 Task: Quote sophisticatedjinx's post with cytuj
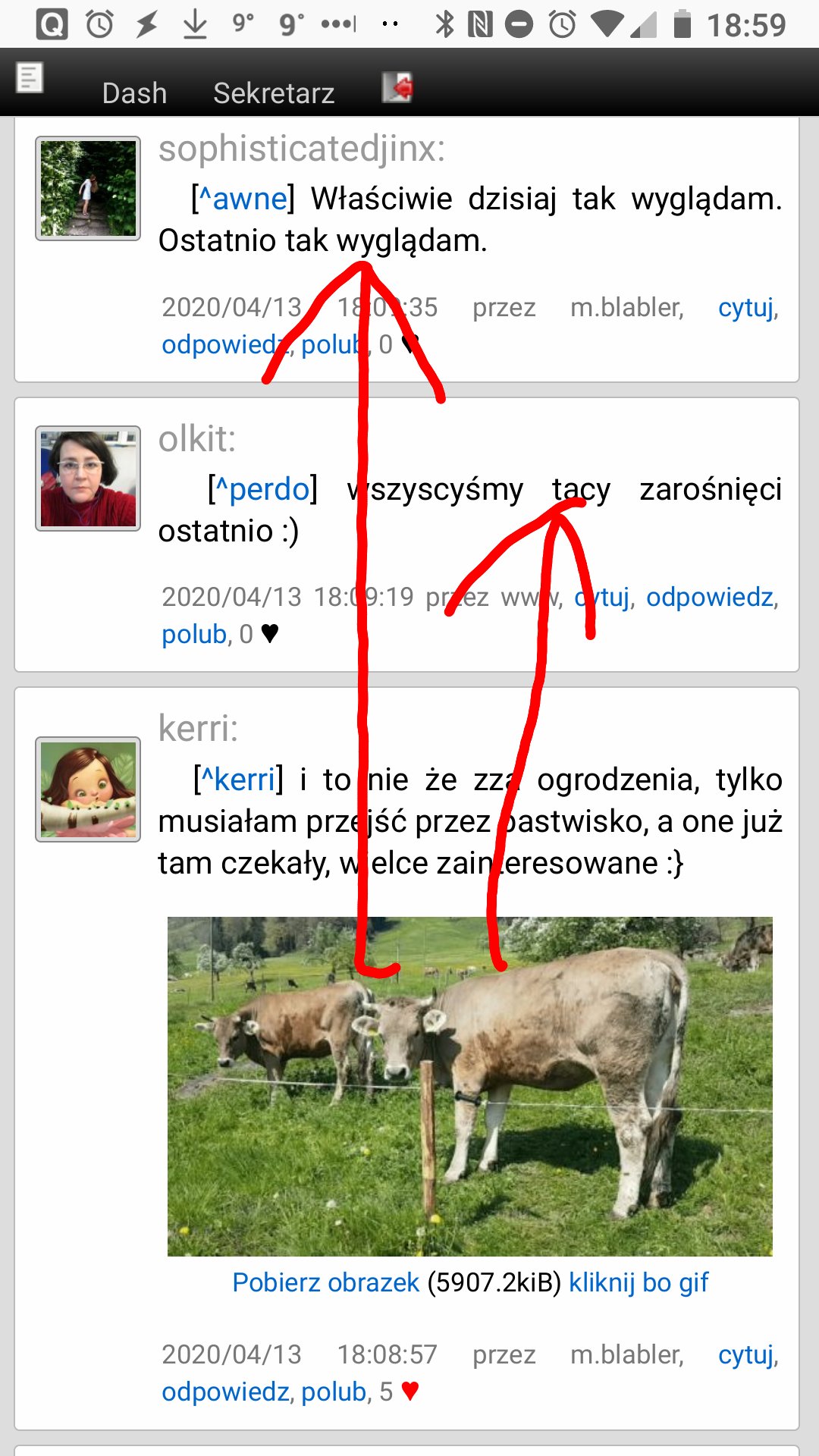tap(747, 307)
